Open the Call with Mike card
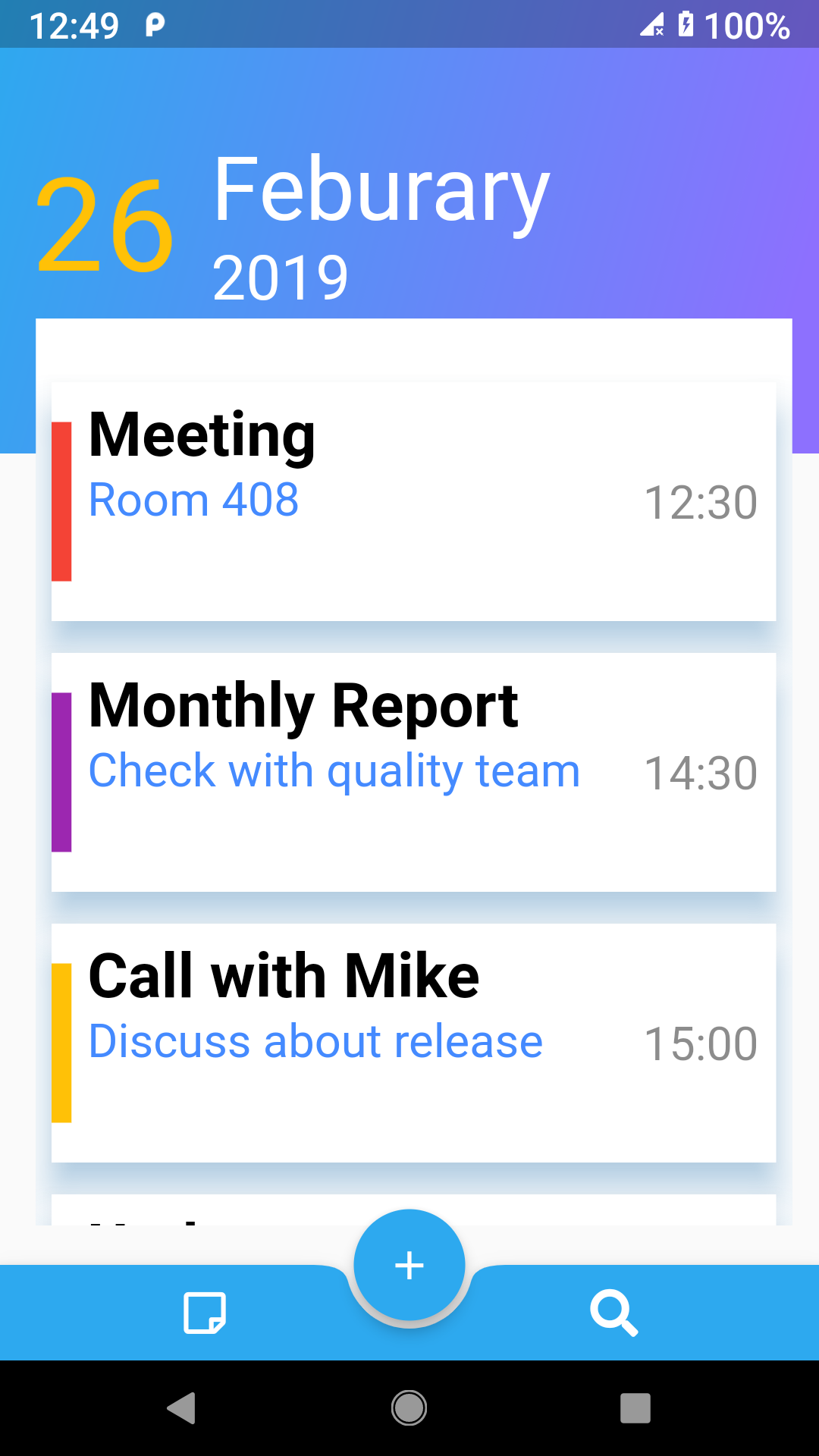 tap(413, 1043)
